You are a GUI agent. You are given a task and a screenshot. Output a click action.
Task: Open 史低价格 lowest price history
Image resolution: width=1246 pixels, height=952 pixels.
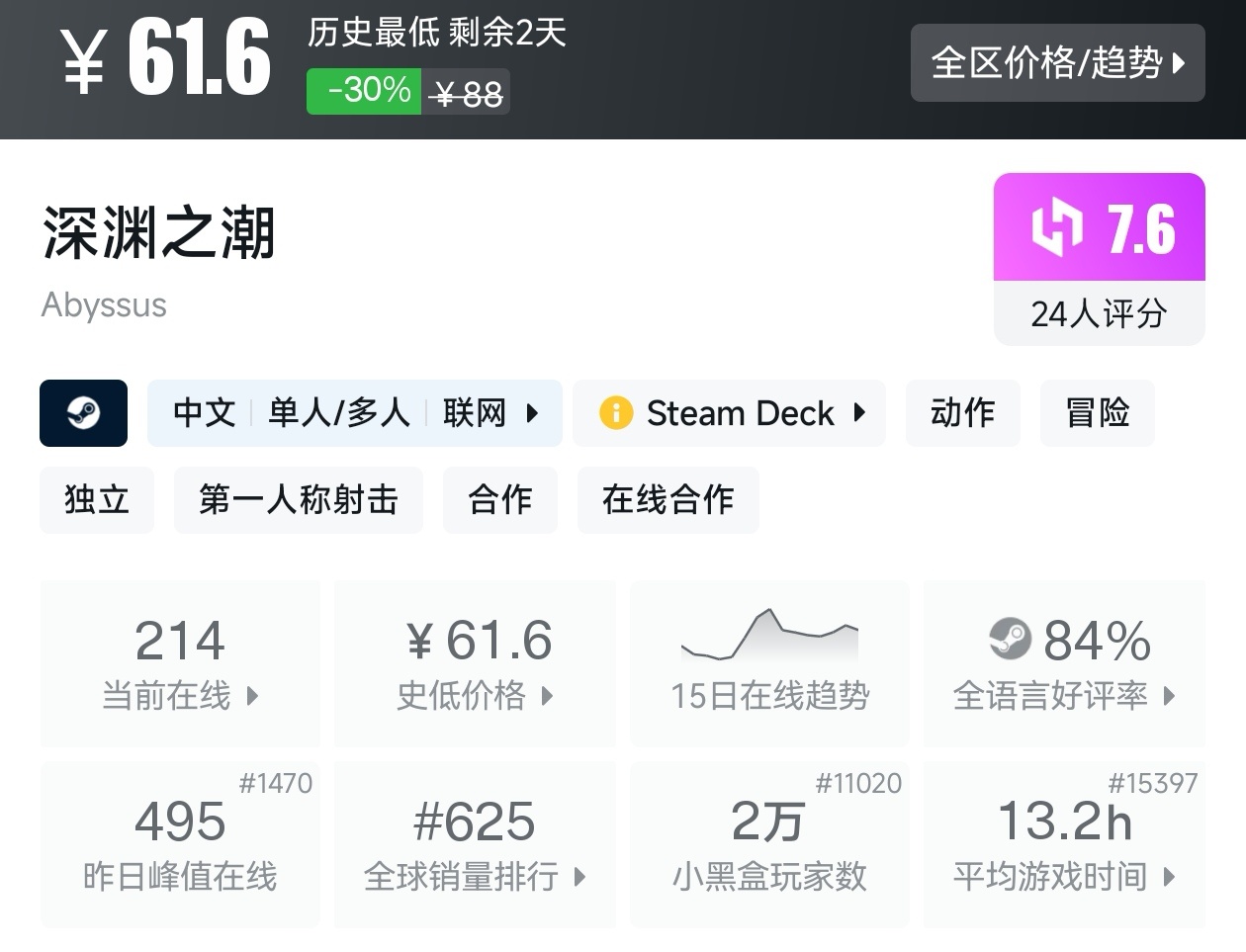click(x=476, y=664)
